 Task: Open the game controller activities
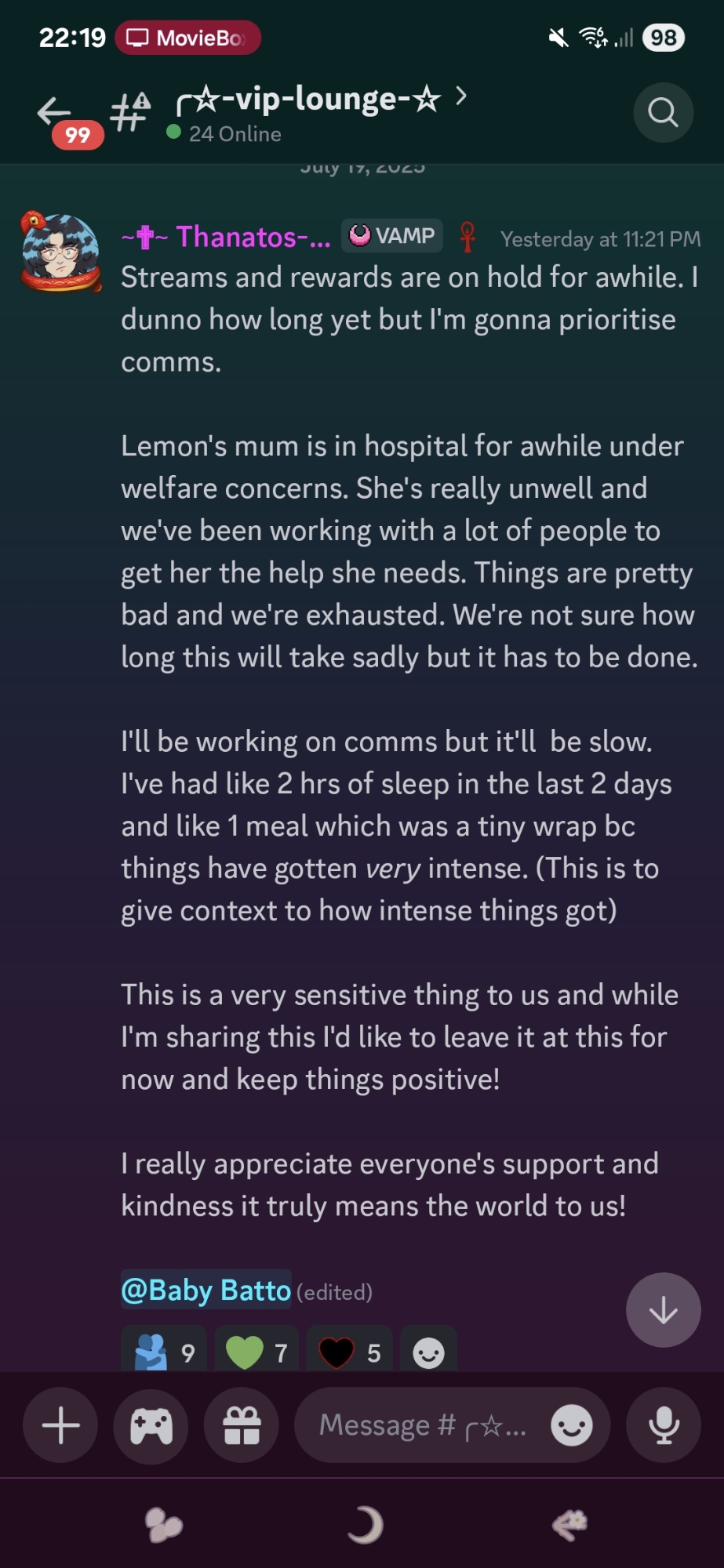click(x=151, y=1425)
